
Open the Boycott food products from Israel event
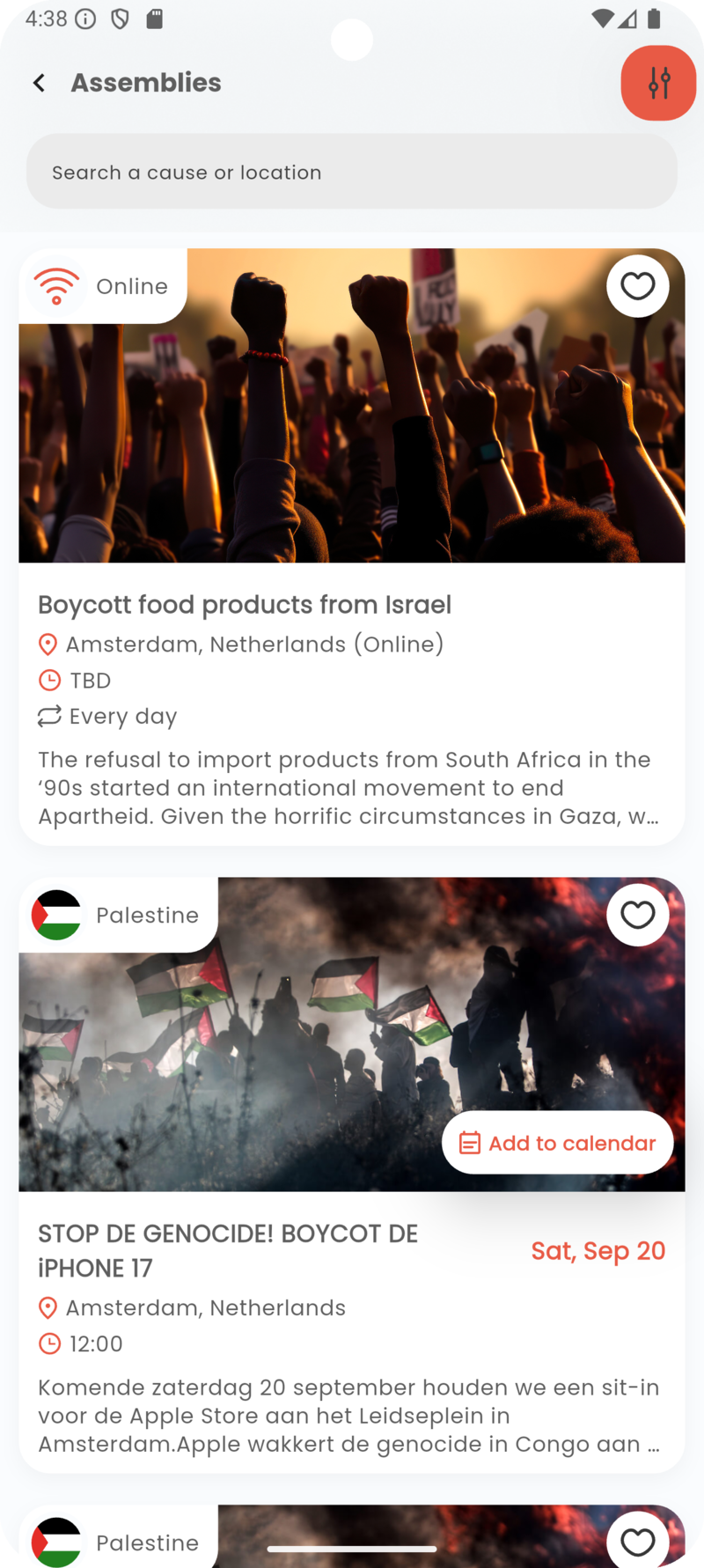[245, 604]
